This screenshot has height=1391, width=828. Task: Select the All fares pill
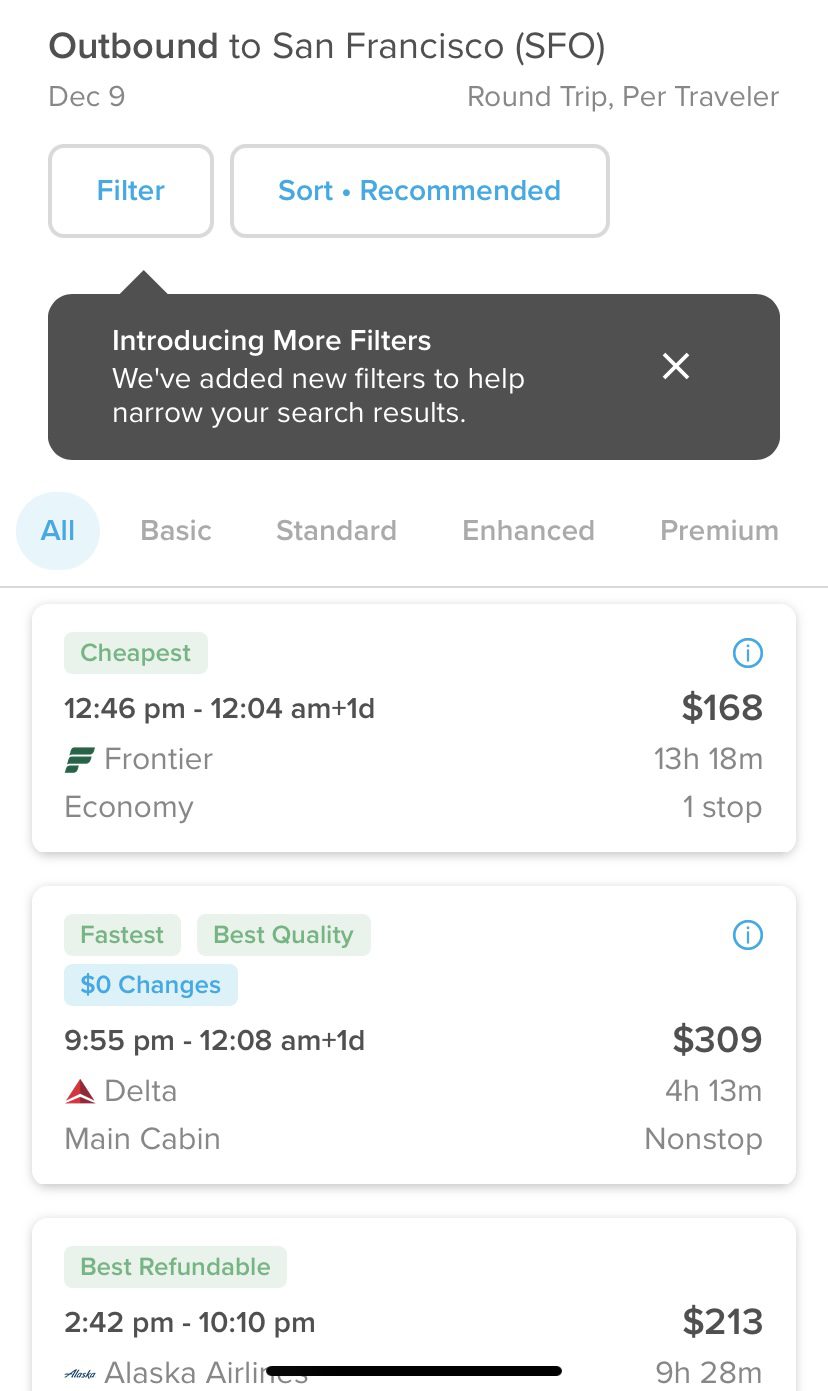57,530
